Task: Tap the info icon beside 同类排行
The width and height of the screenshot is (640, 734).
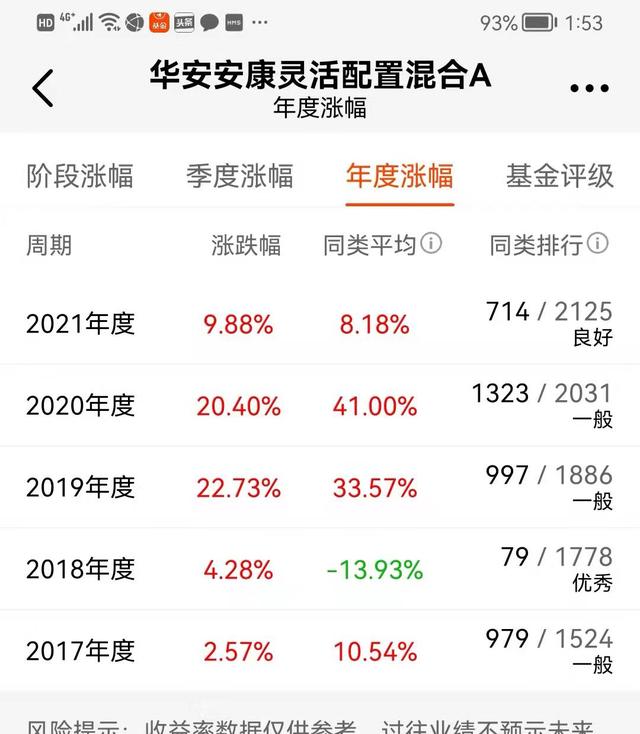Action: (598, 243)
